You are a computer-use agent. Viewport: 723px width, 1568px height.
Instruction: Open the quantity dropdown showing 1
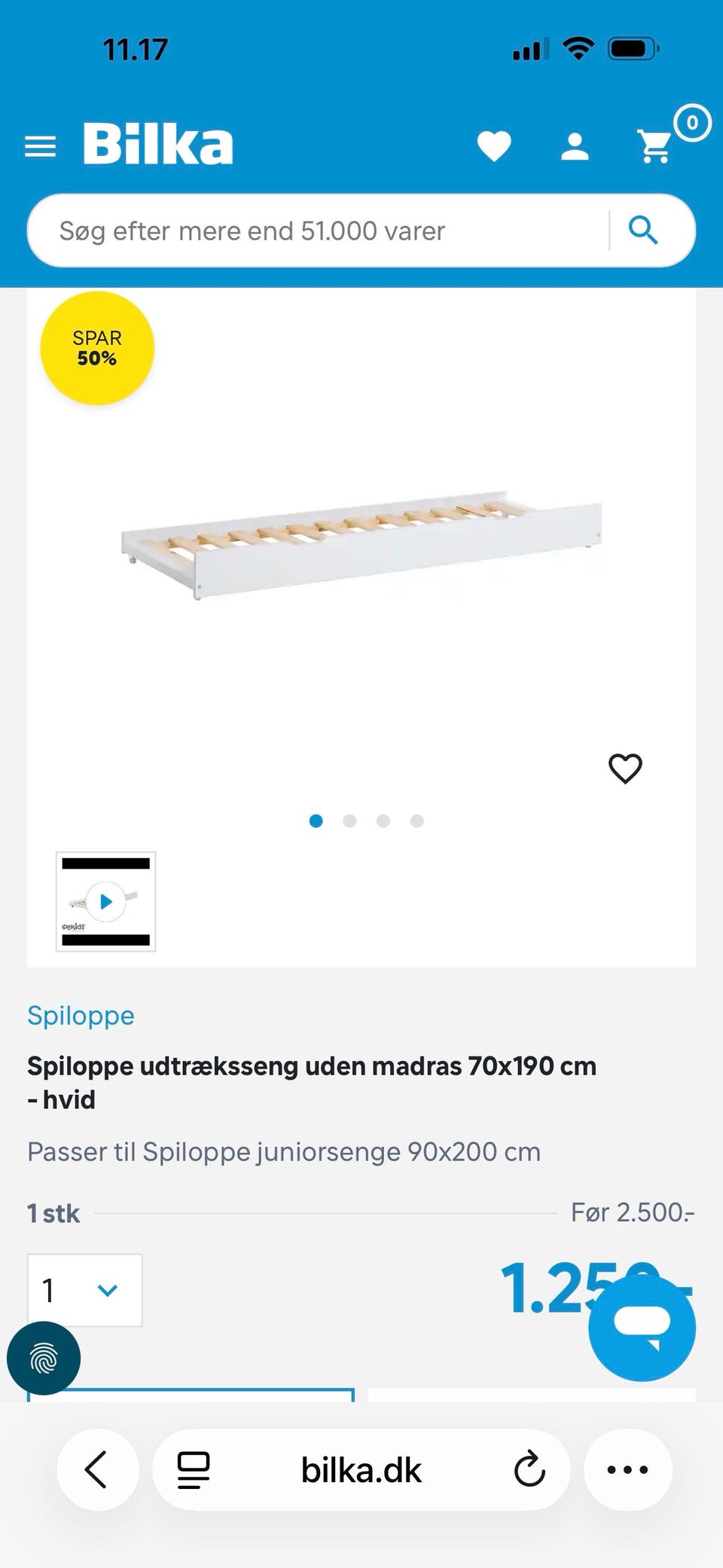point(84,1291)
